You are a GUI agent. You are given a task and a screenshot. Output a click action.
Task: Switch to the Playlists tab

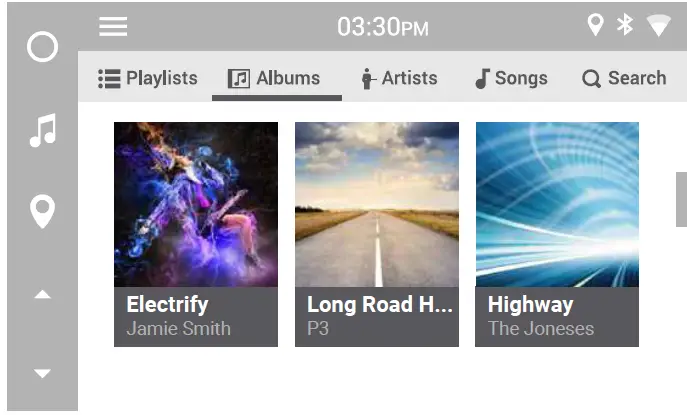click(148, 78)
